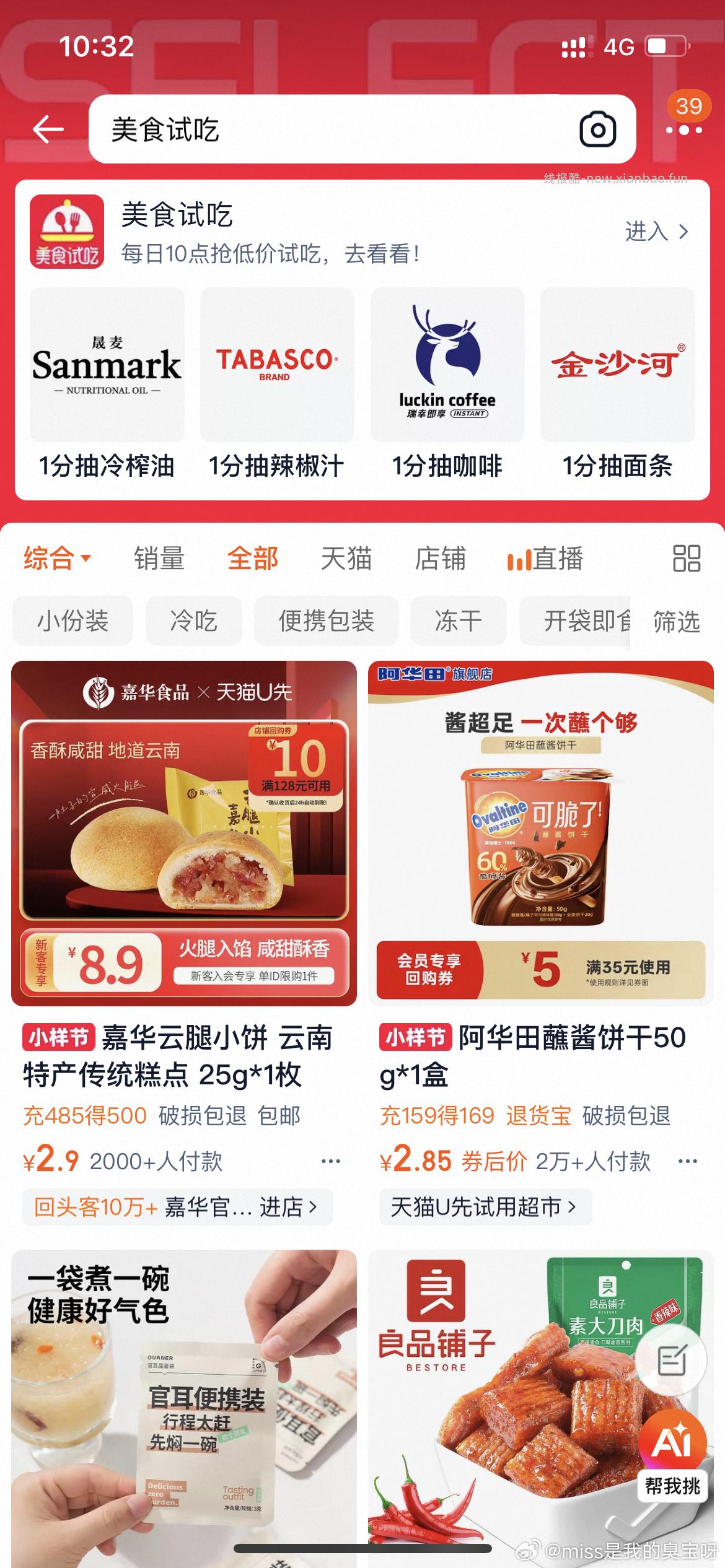725x1568 pixels.
Task: Expand more options for 嘉华云腿小饼 product
Action: pos(330,1162)
